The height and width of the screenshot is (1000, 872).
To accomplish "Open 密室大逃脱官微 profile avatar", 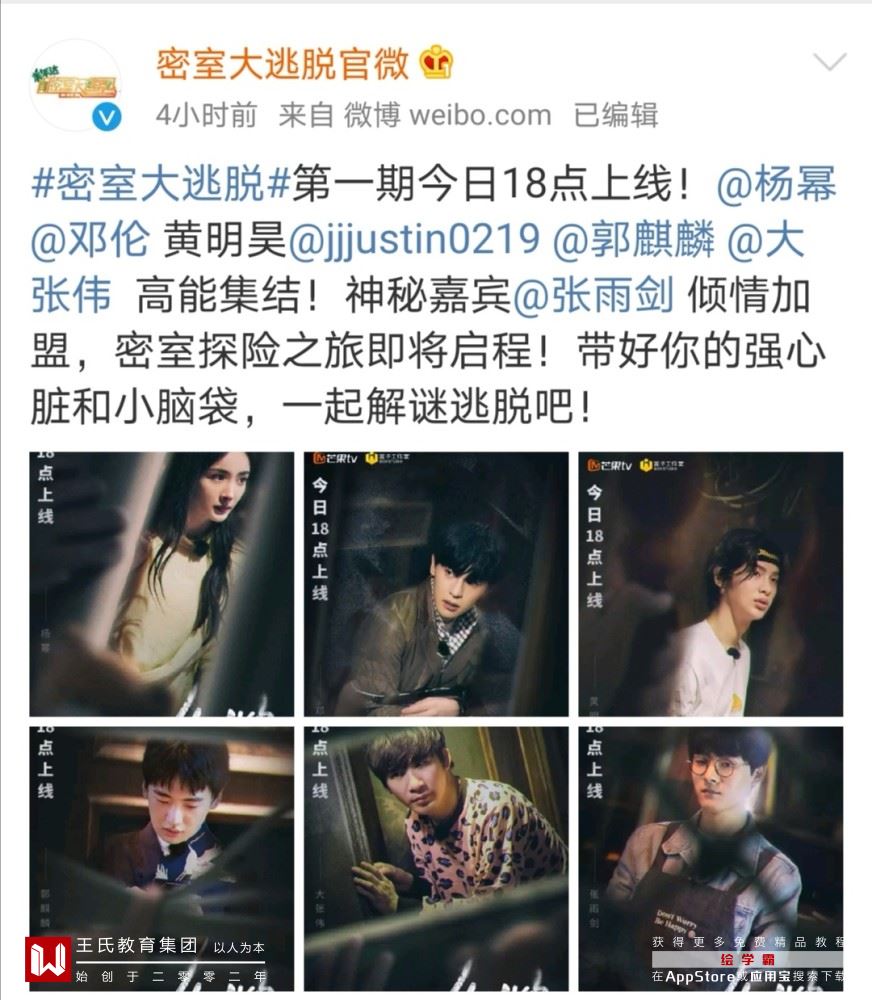I will (76, 85).
